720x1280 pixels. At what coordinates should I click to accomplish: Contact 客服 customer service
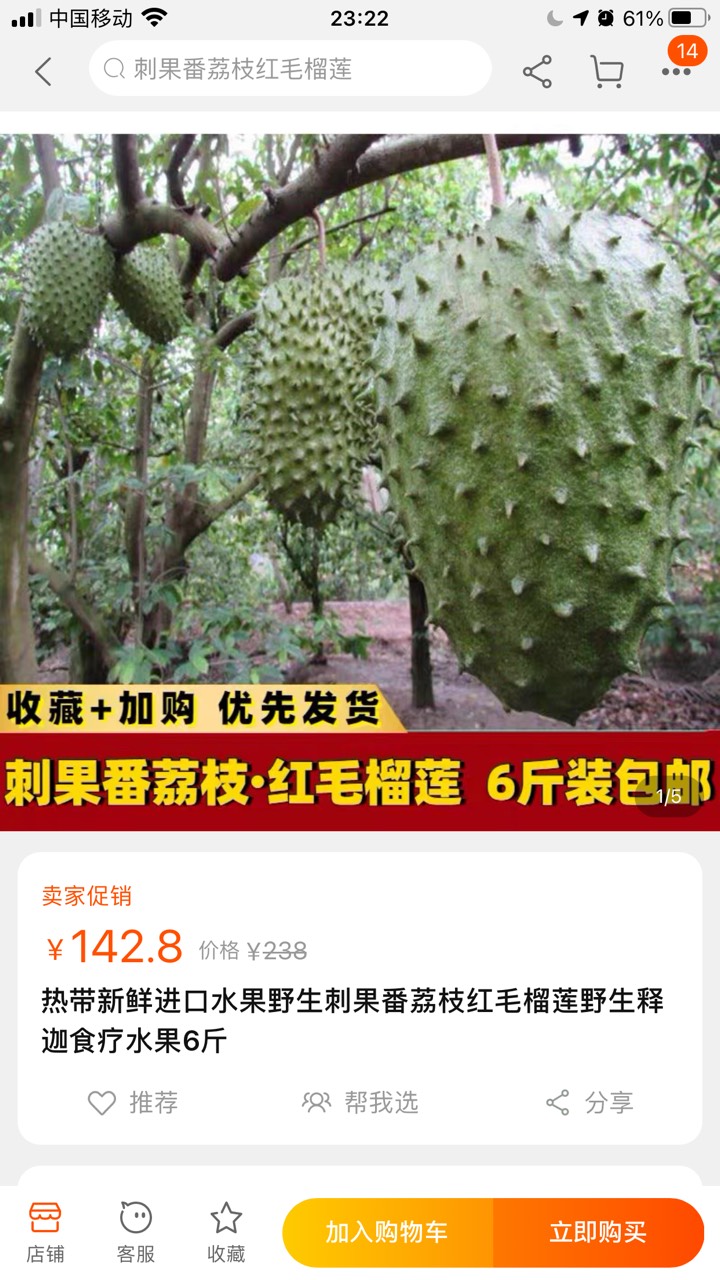(x=136, y=1233)
